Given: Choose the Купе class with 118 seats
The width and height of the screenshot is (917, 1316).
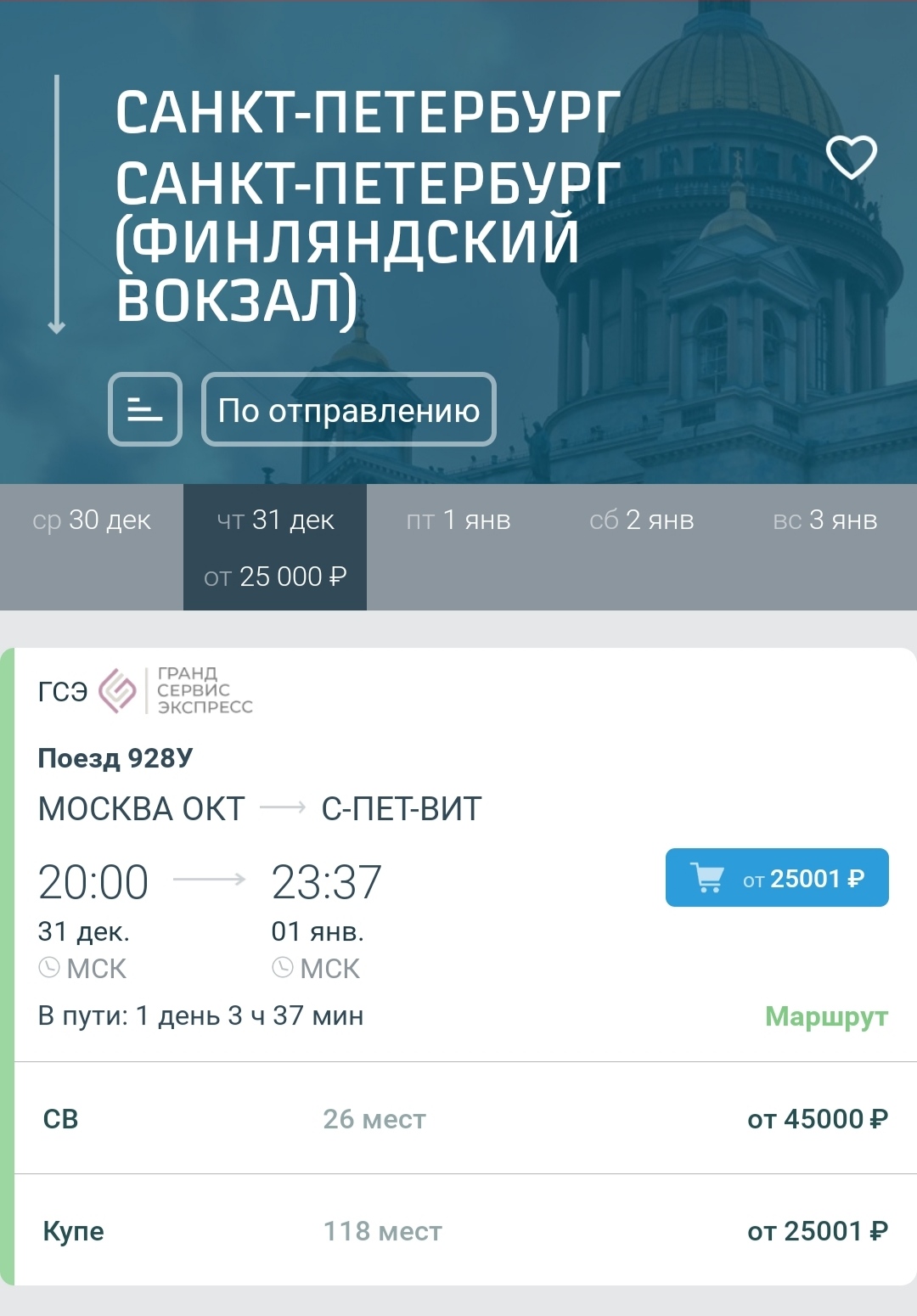Looking at the screenshot, I should (465, 1231).
